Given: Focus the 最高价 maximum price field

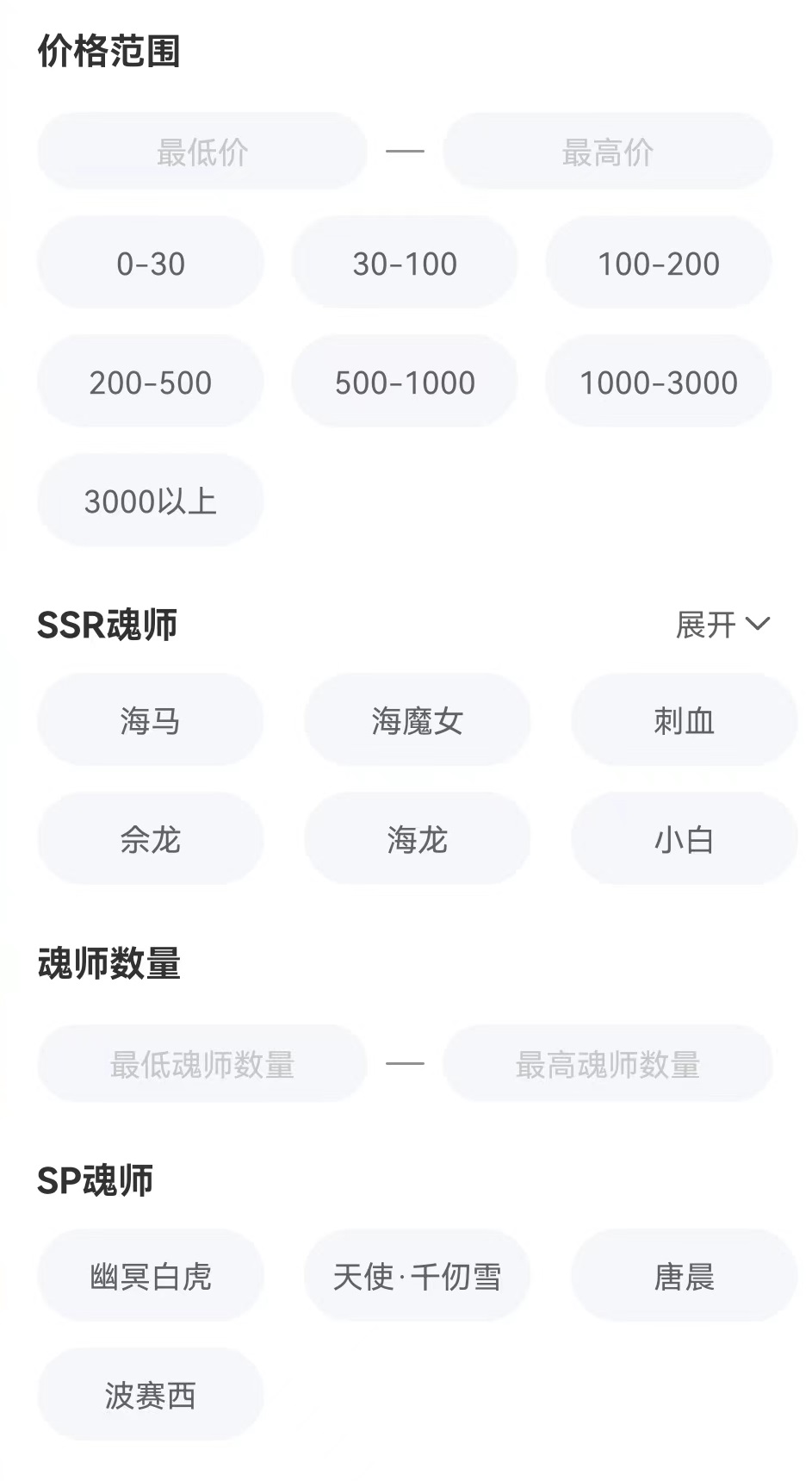Looking at the screenshot, I should [607, 152].
